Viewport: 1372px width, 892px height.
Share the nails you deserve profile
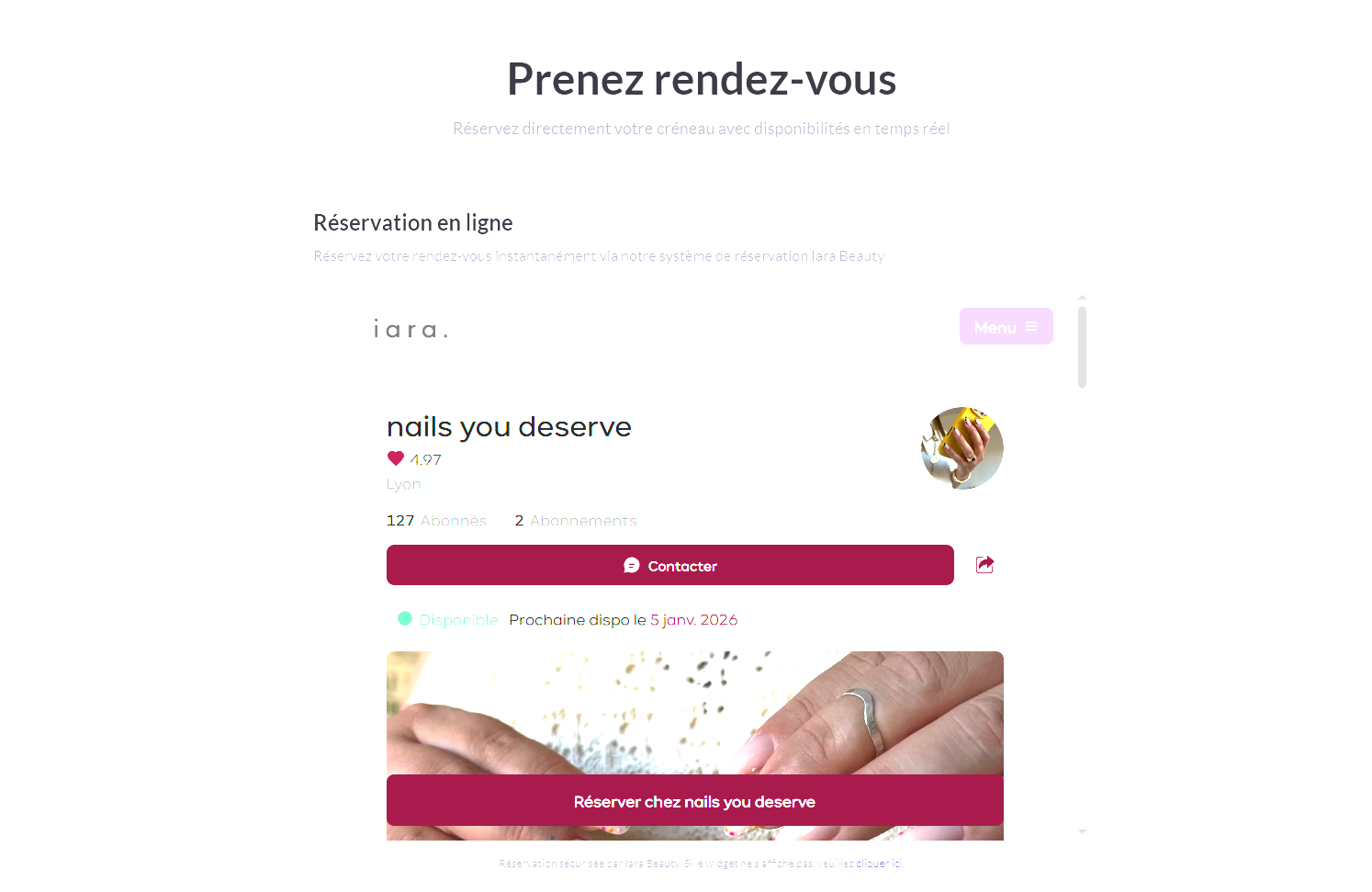point(984,565)
